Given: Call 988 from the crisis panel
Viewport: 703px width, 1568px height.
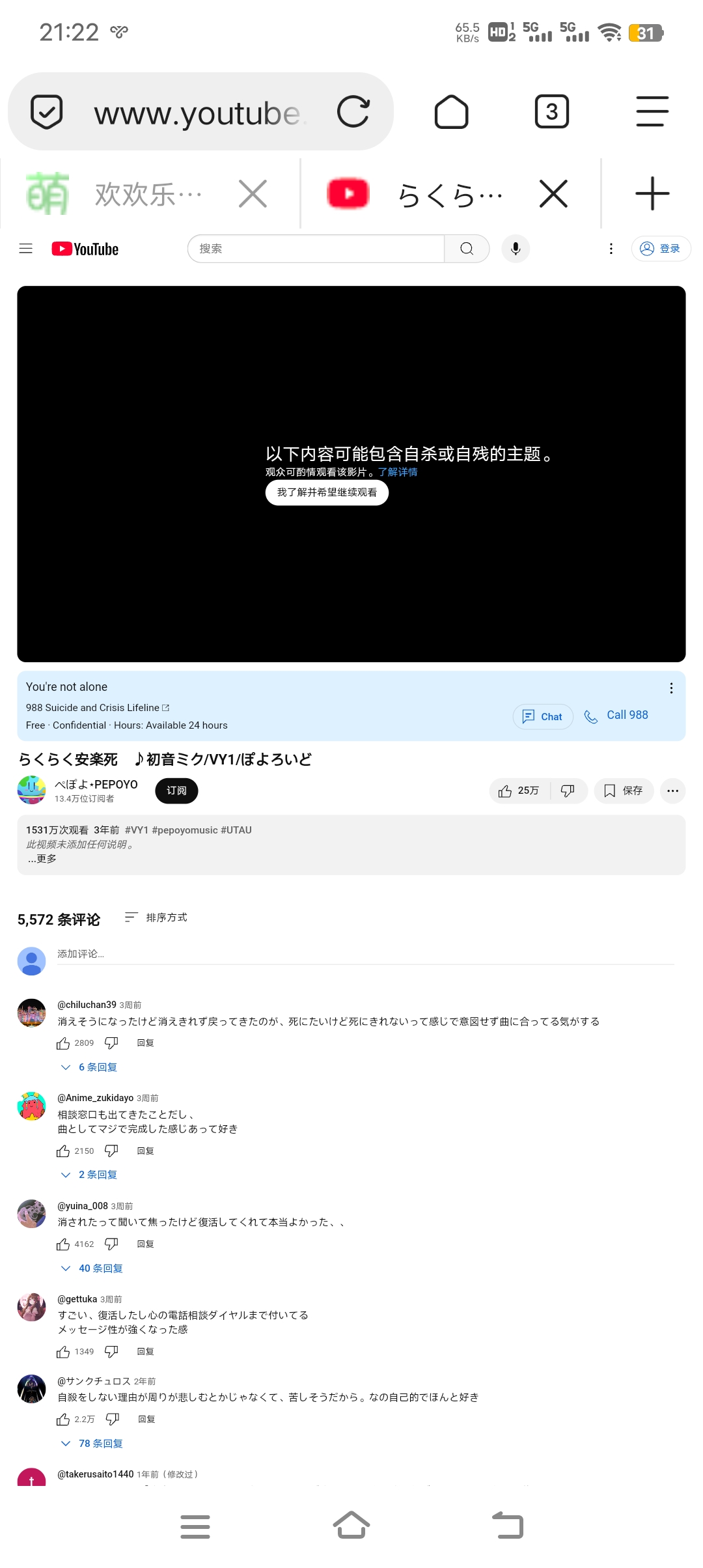Looking at the screenshot, I should 617,716.
